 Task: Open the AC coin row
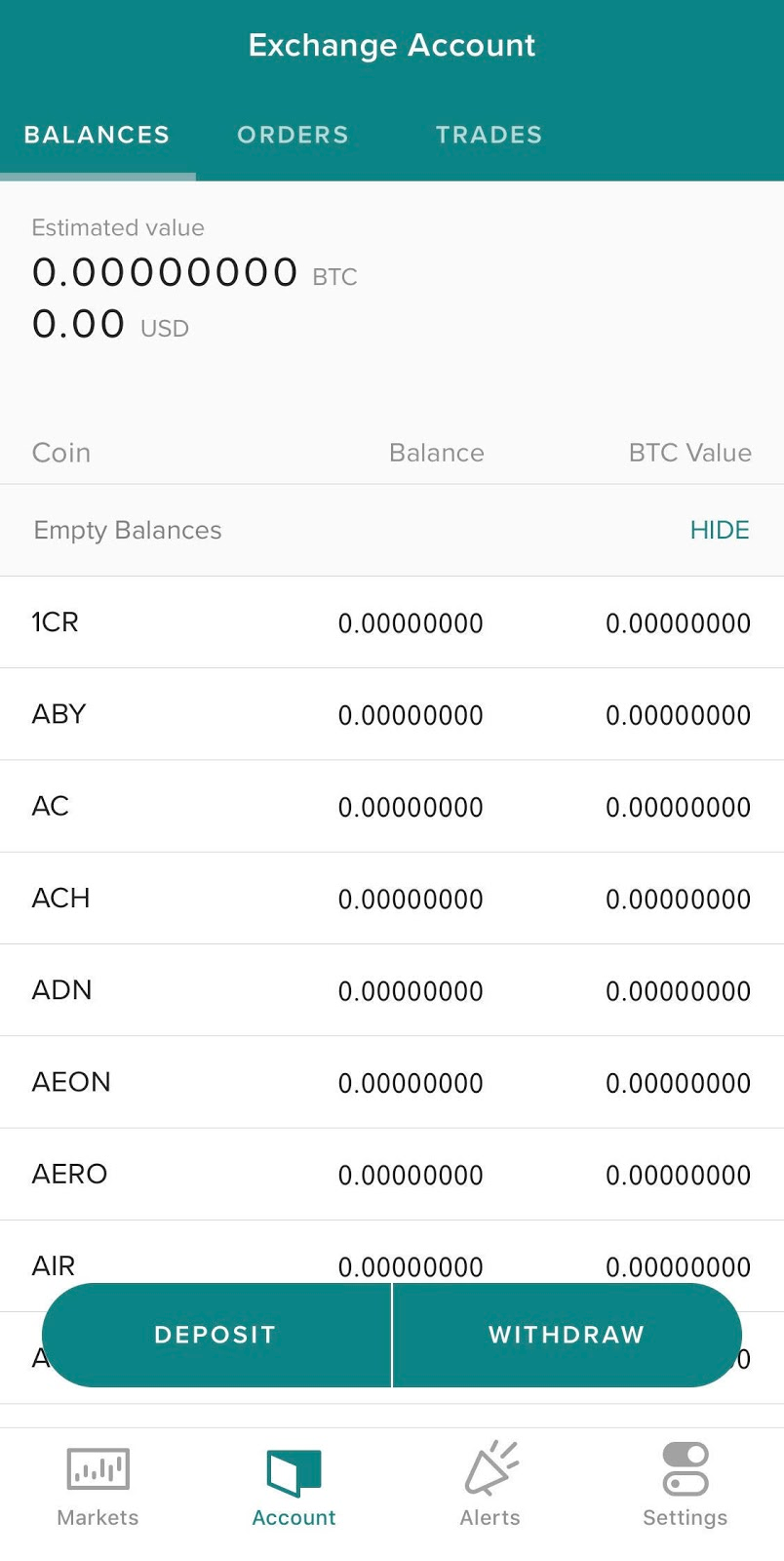point(392,806)
